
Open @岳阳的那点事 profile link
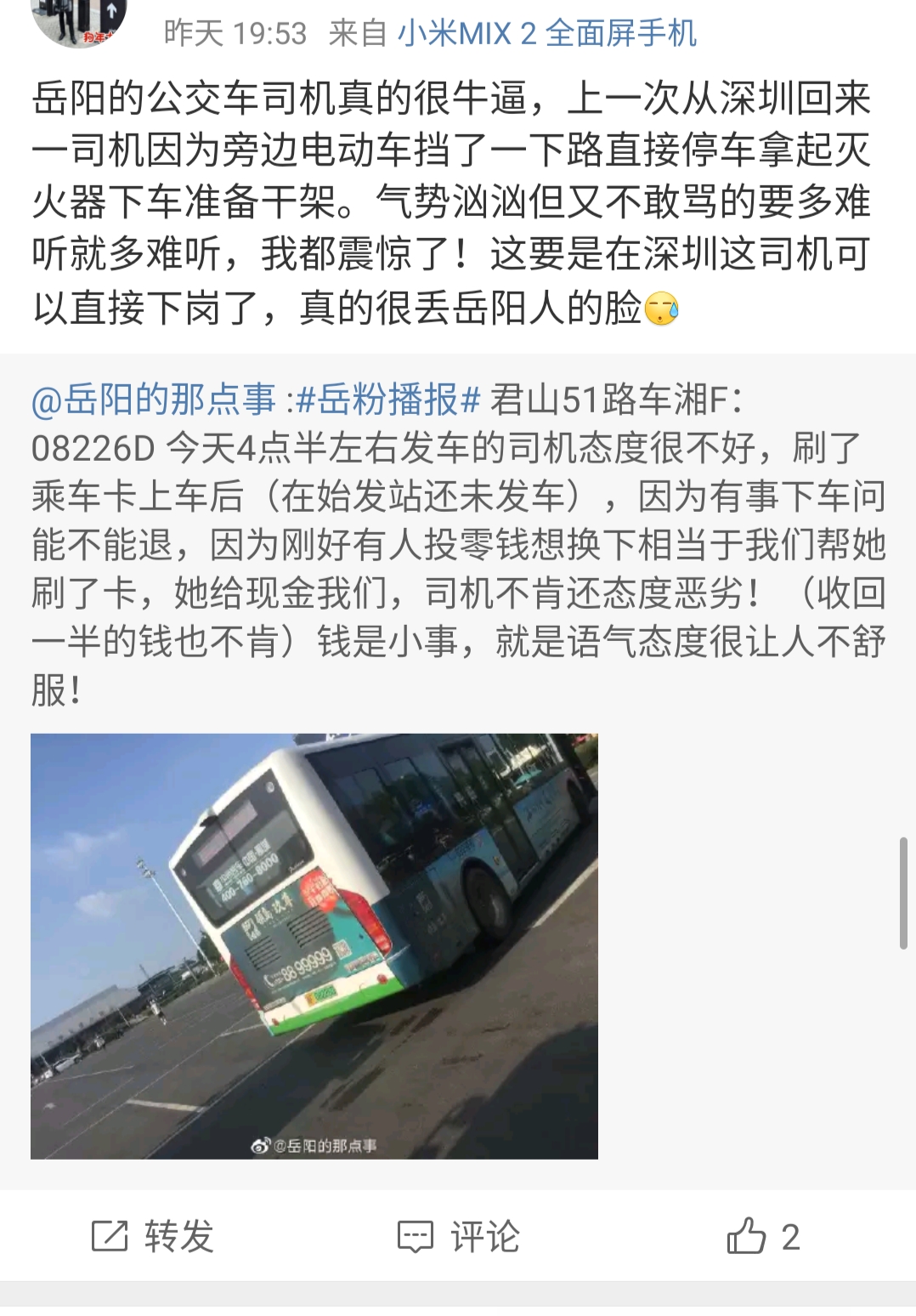tap(154, 400)
